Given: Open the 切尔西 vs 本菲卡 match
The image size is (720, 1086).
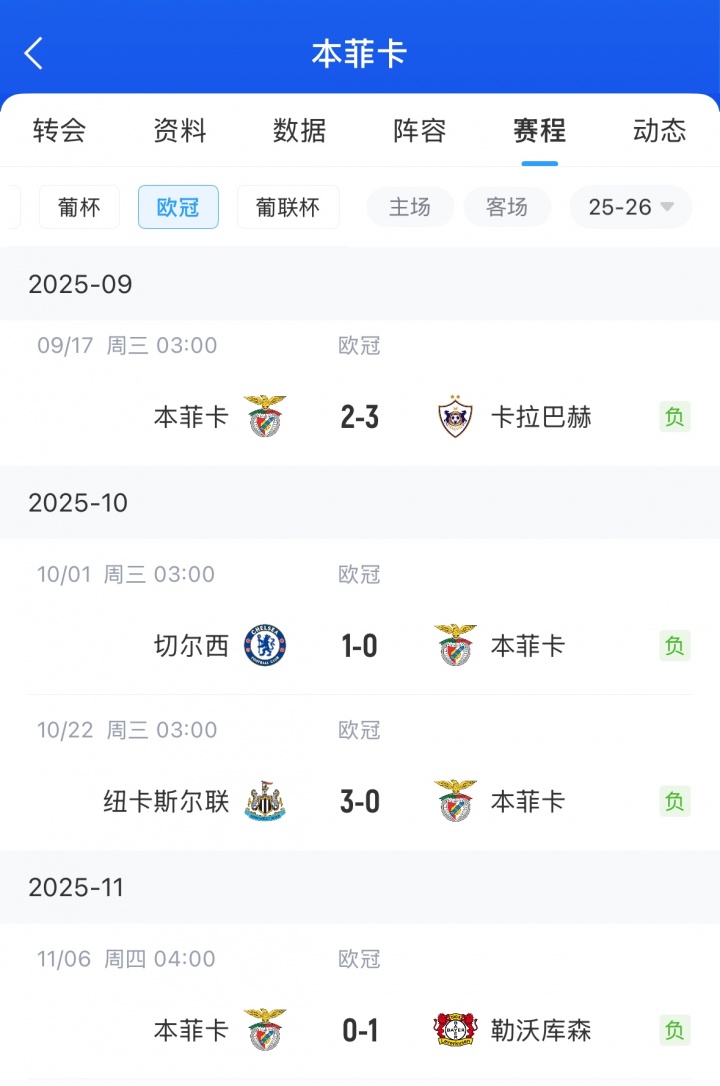Looking at the screenshot, I should pyautogui.click(x=360, y=645).
